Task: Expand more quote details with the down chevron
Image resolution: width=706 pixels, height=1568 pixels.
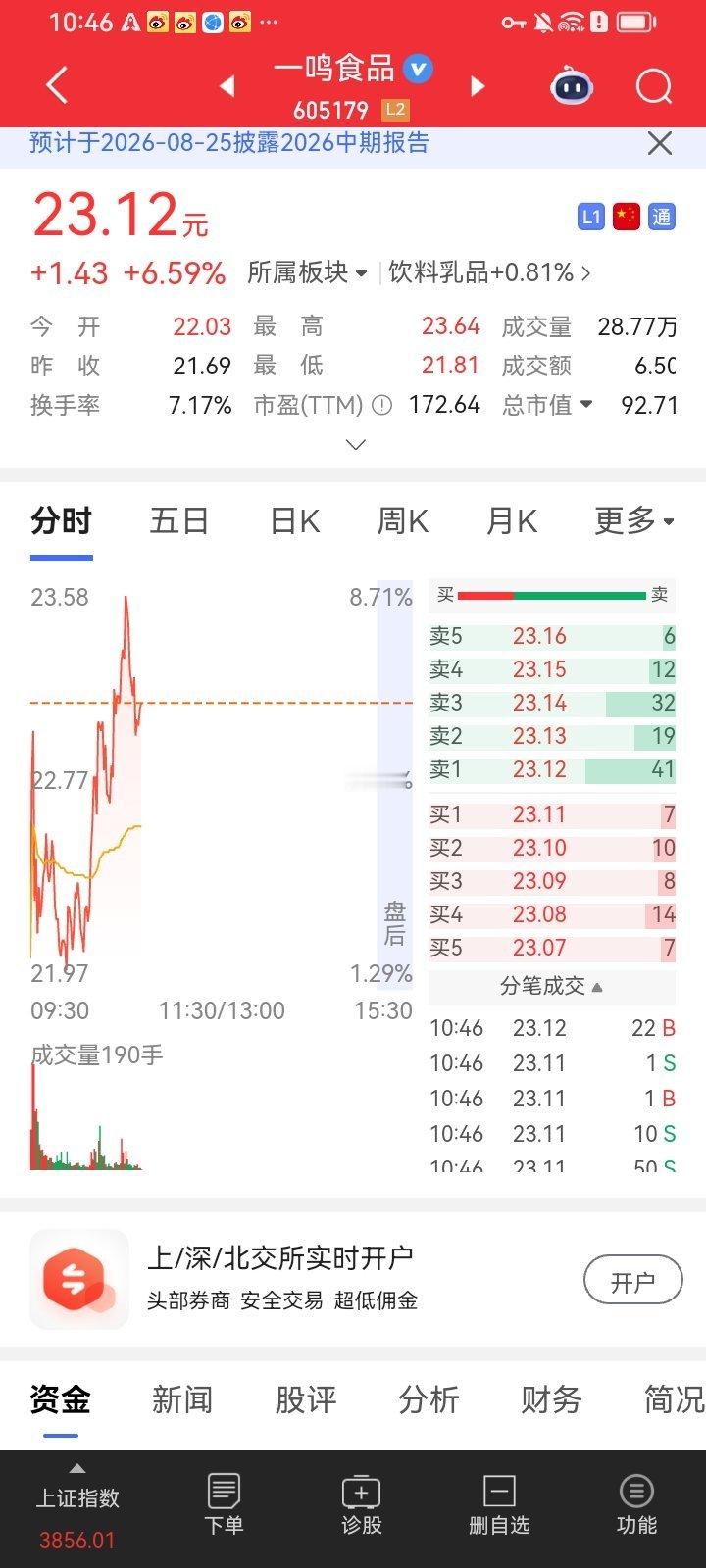Action: [356, 445]
